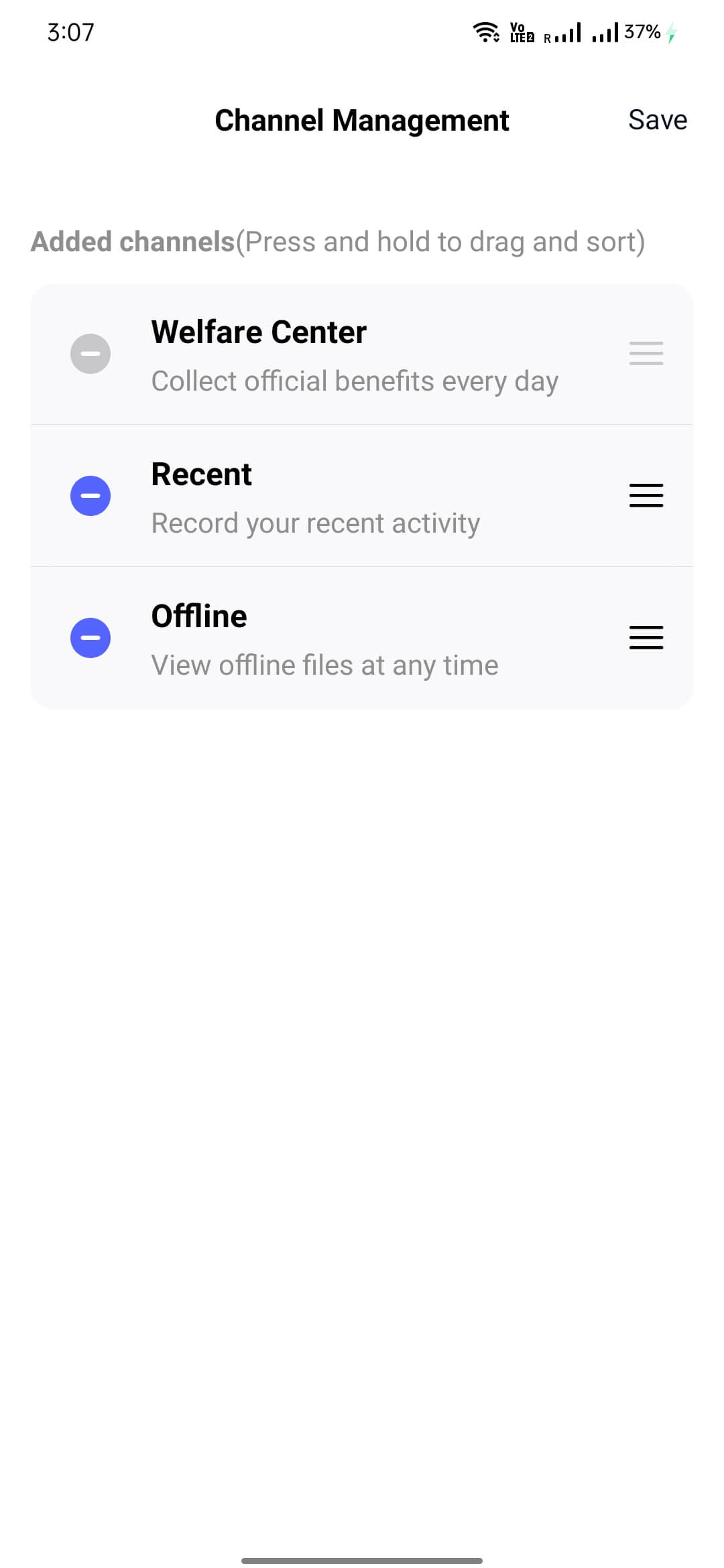This screenshot has width=724, height=1568.
Task: Click the Channel Management title
Action: pyautogui.click(x=362, y=121)
